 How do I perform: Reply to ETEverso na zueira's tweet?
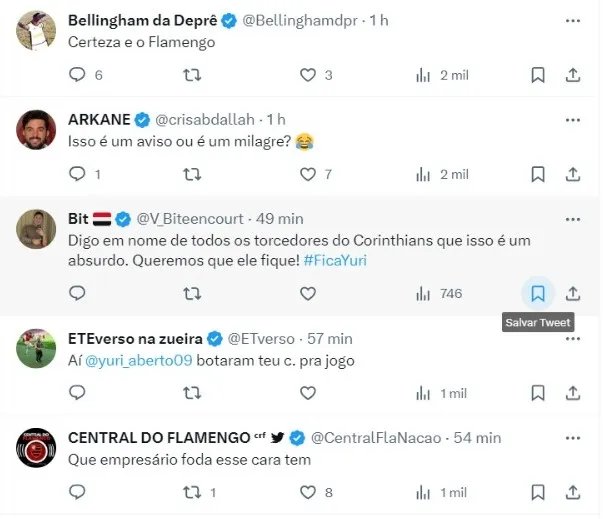point(77,393)
